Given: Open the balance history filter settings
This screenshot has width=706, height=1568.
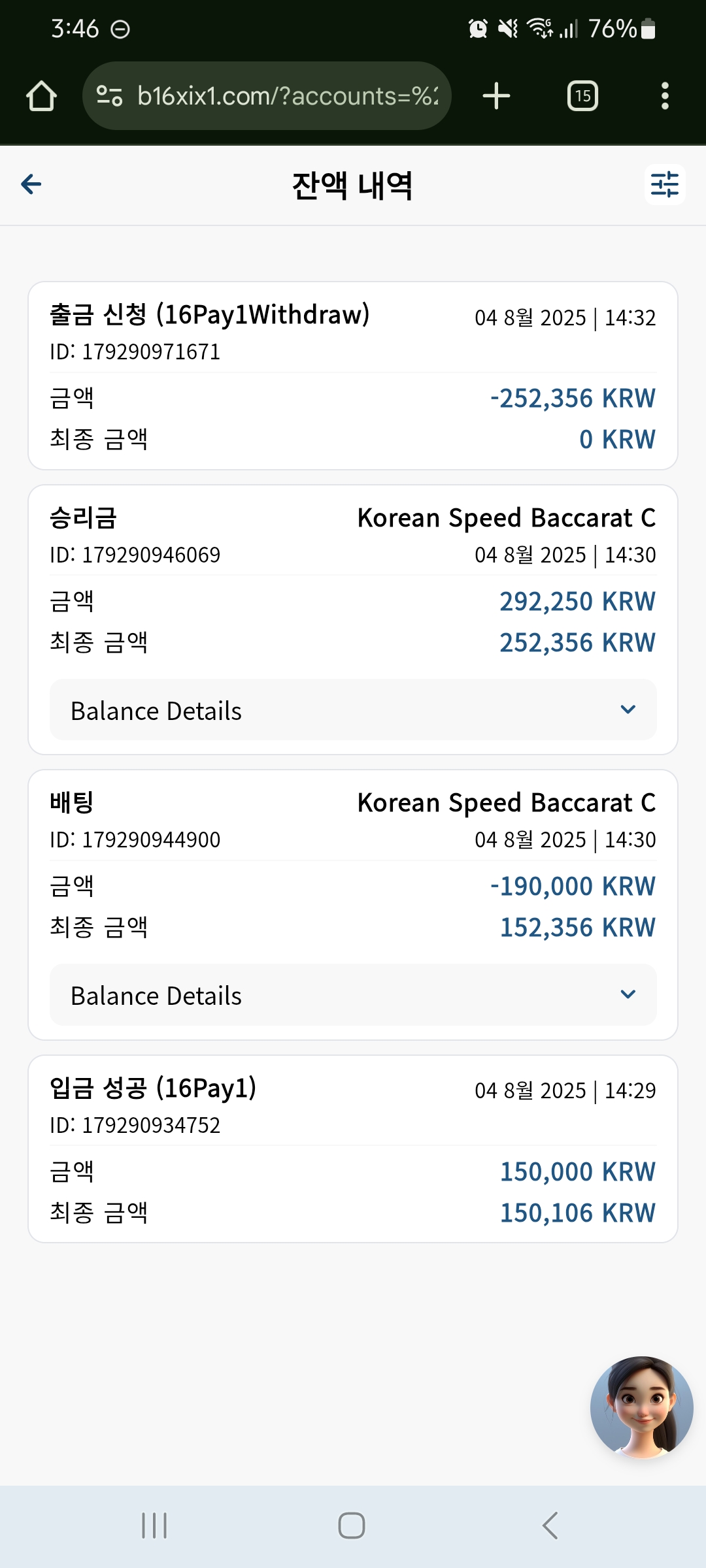Looking at the screenshot, I should [x=665, y=184].
